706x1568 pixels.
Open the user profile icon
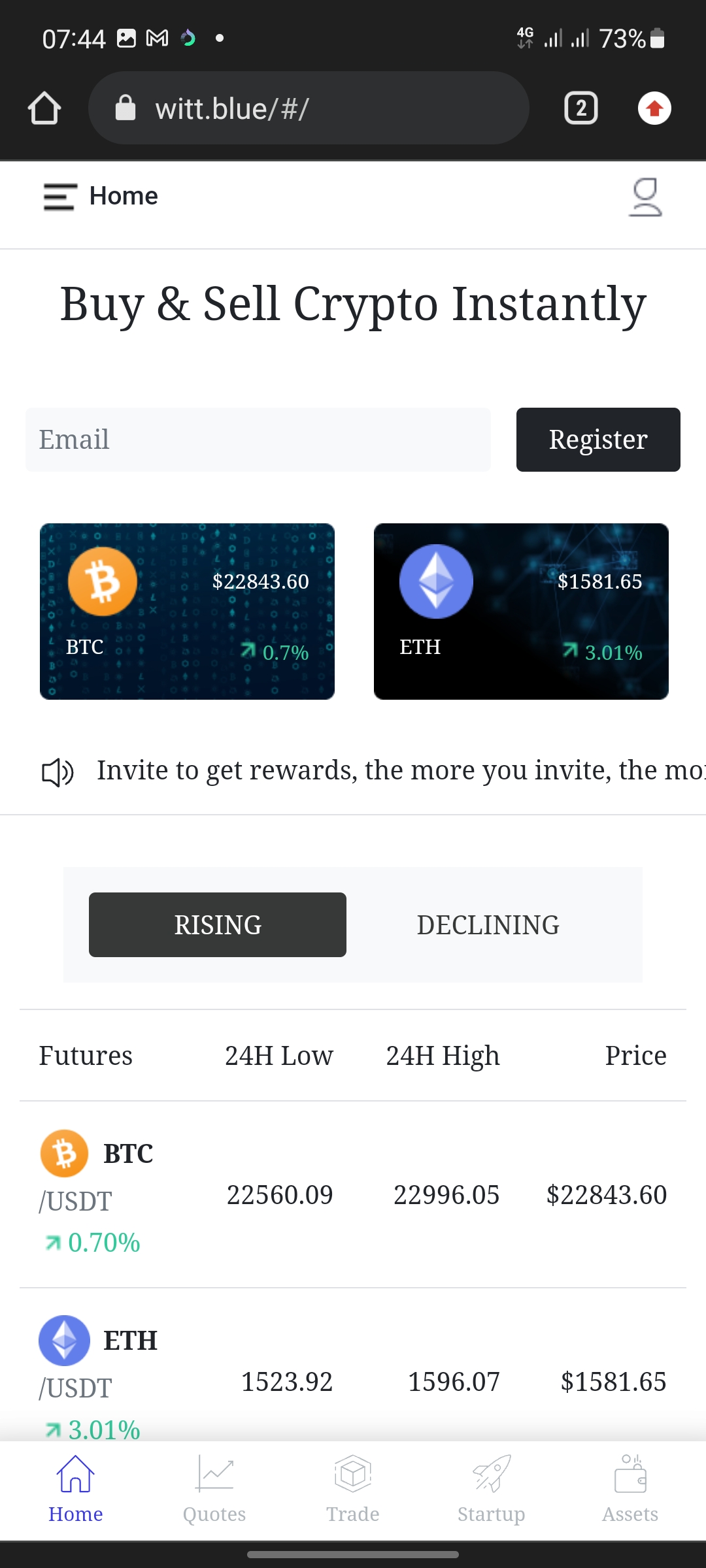[645, 197]
